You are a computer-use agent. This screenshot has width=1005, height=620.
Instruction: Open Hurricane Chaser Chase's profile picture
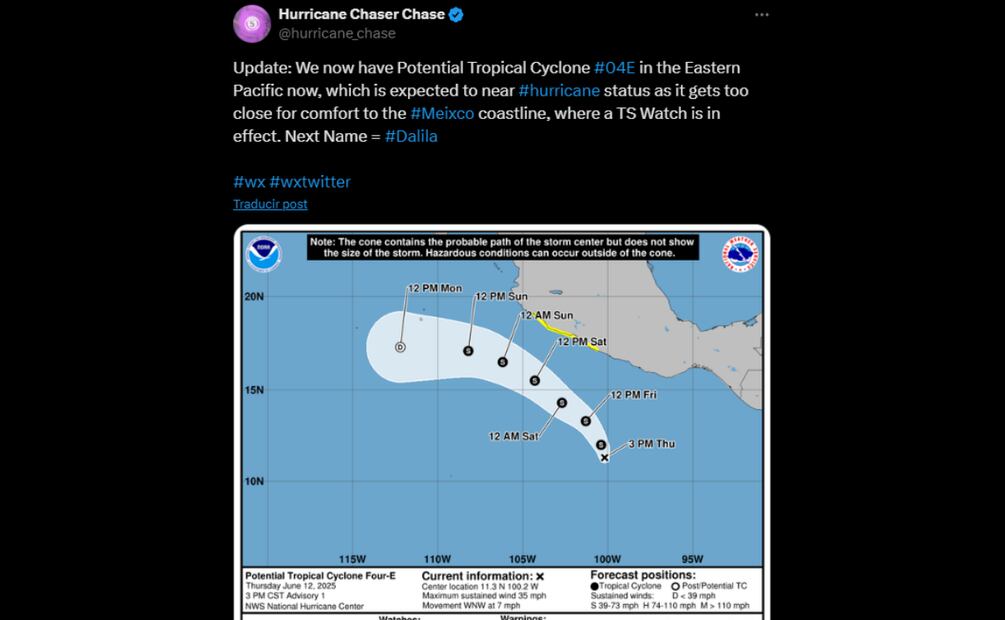[252, 23]
